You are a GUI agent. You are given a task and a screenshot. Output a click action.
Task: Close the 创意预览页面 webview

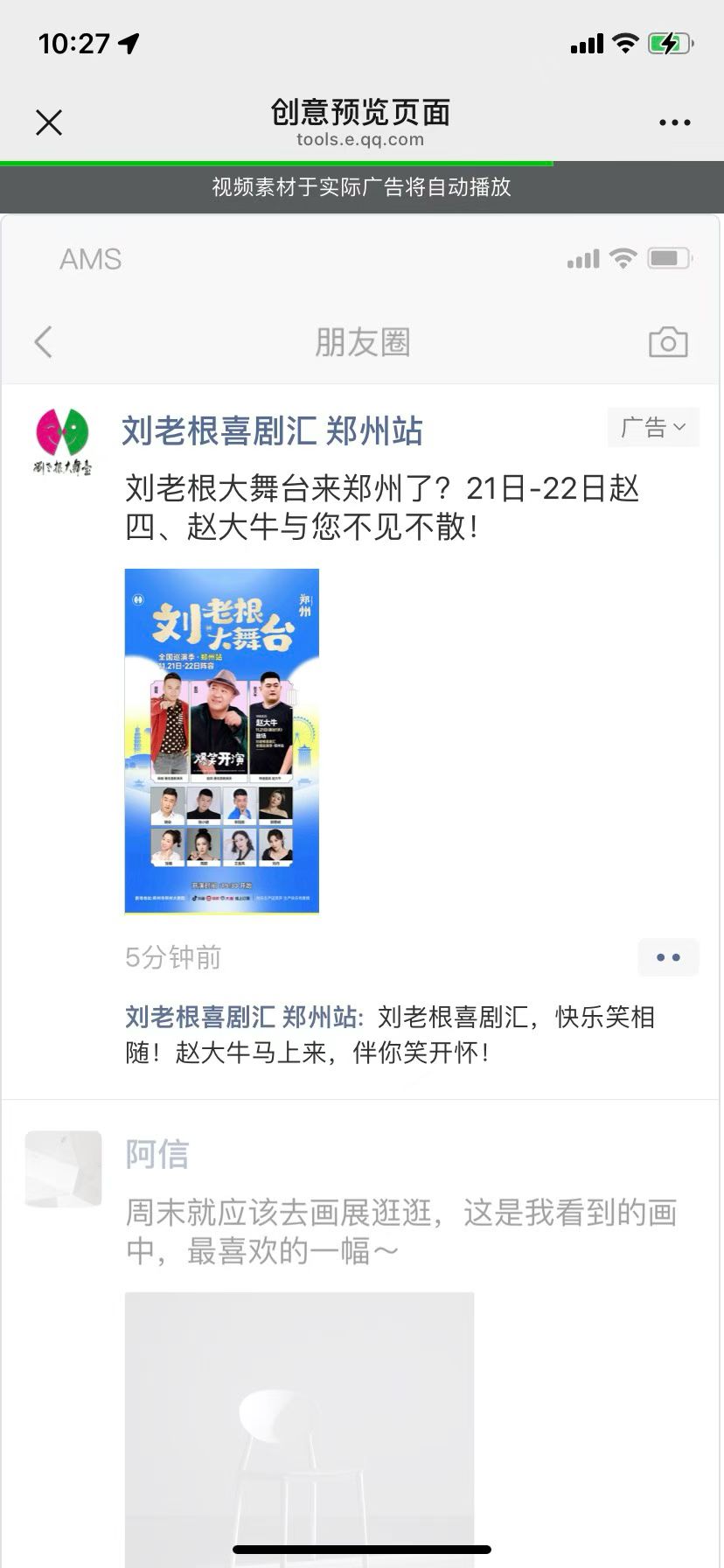[49, 122]
